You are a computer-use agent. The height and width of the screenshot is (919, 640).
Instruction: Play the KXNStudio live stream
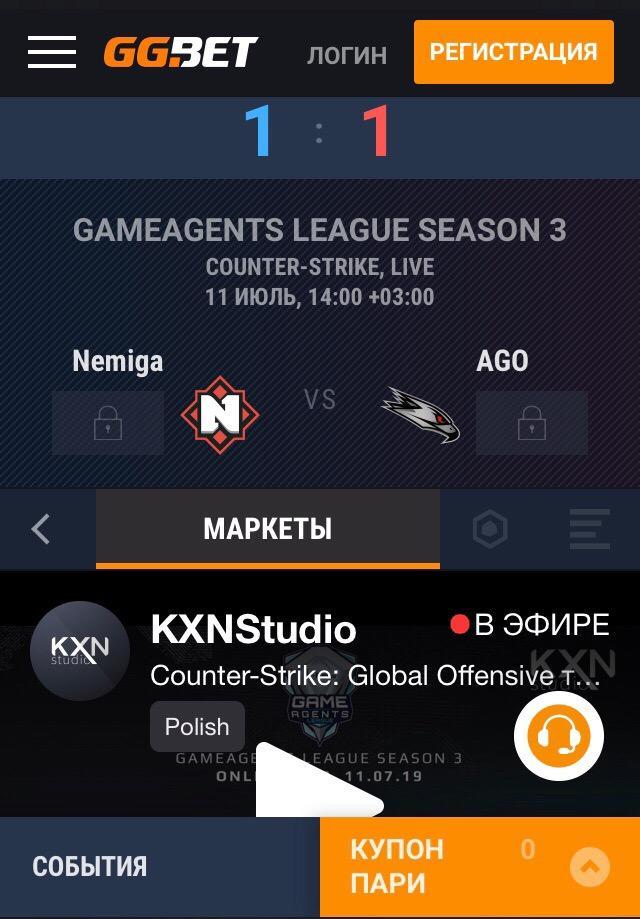click(315, 785)
